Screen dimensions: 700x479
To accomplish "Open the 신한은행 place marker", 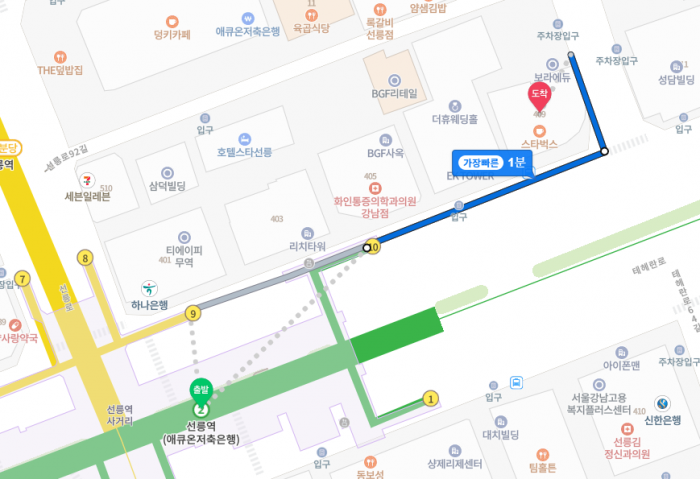I will pyautogui.click(x=660, y=403).
